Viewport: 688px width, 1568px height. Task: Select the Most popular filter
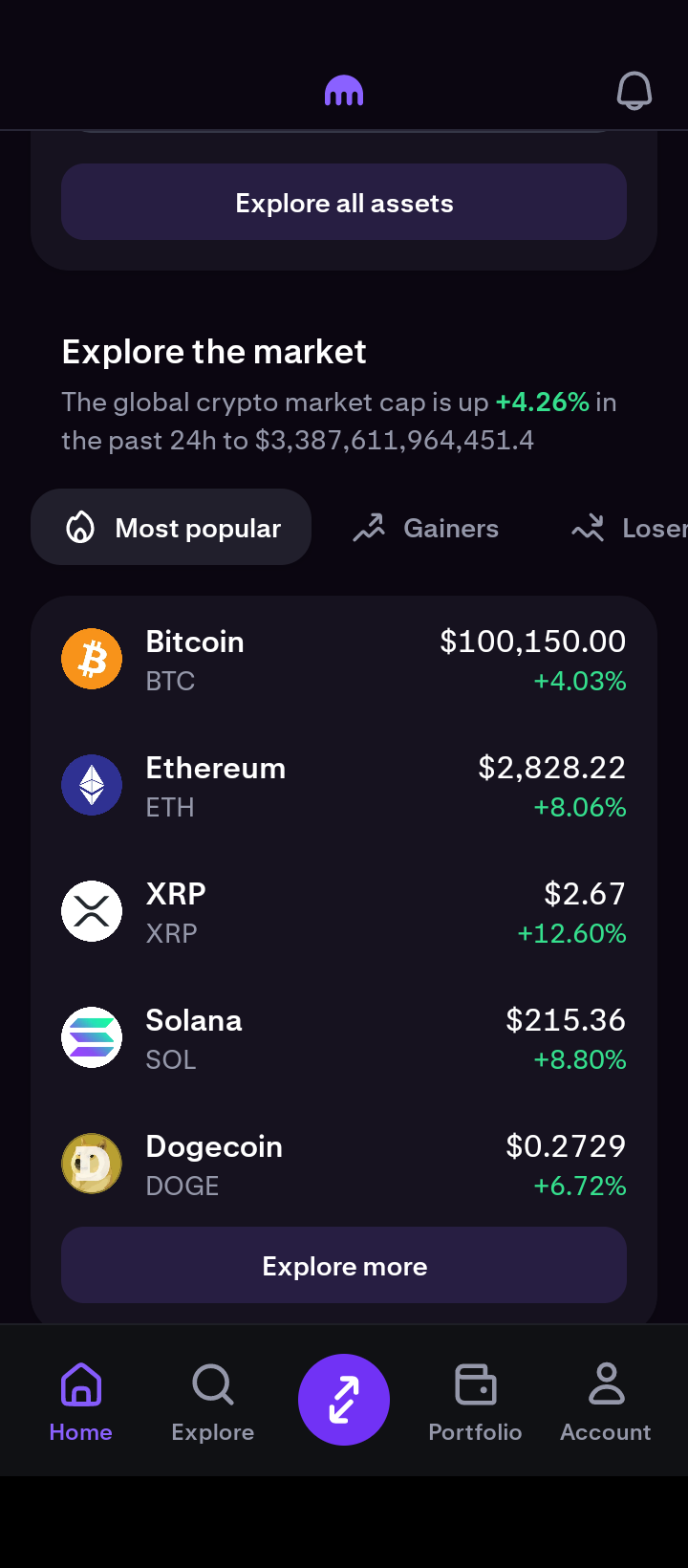click(x=172, y=528)
